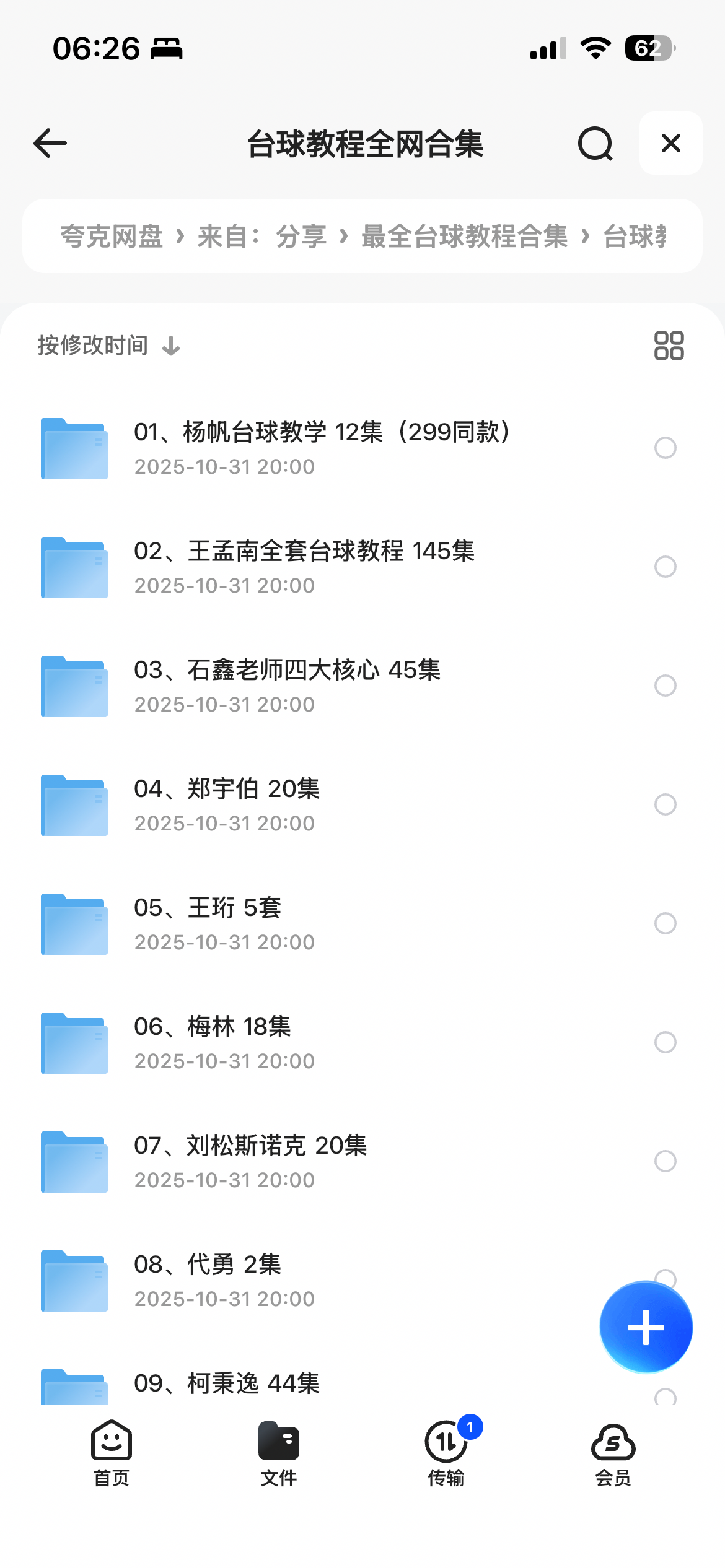Go back with the arrow icon
This screenshot has height=1568, width=725.
pos(50,144)
